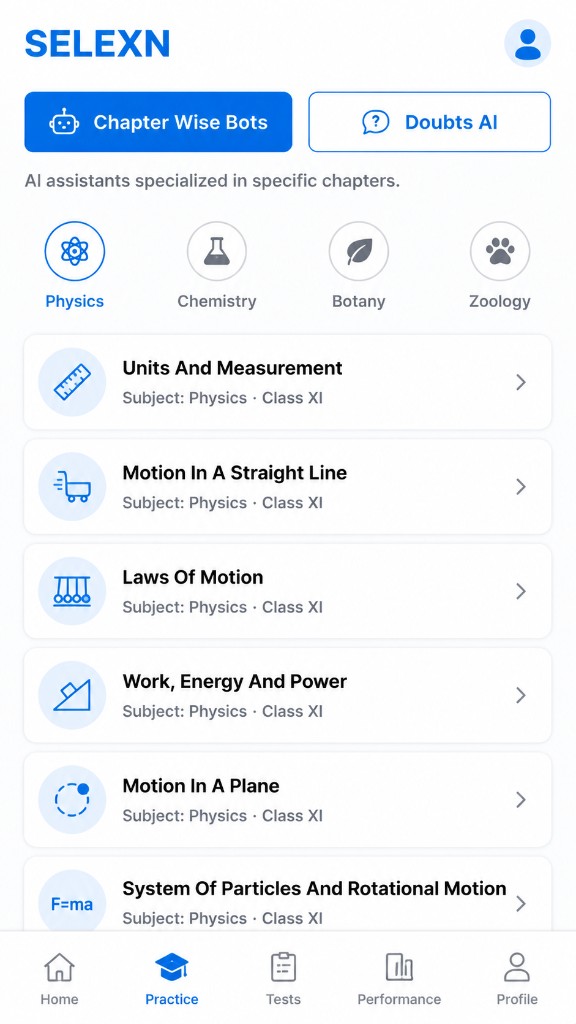Tap the Practice tab
Viewport: 576px width, 1024px height.
pyautogui.click(x=172, y=979)
